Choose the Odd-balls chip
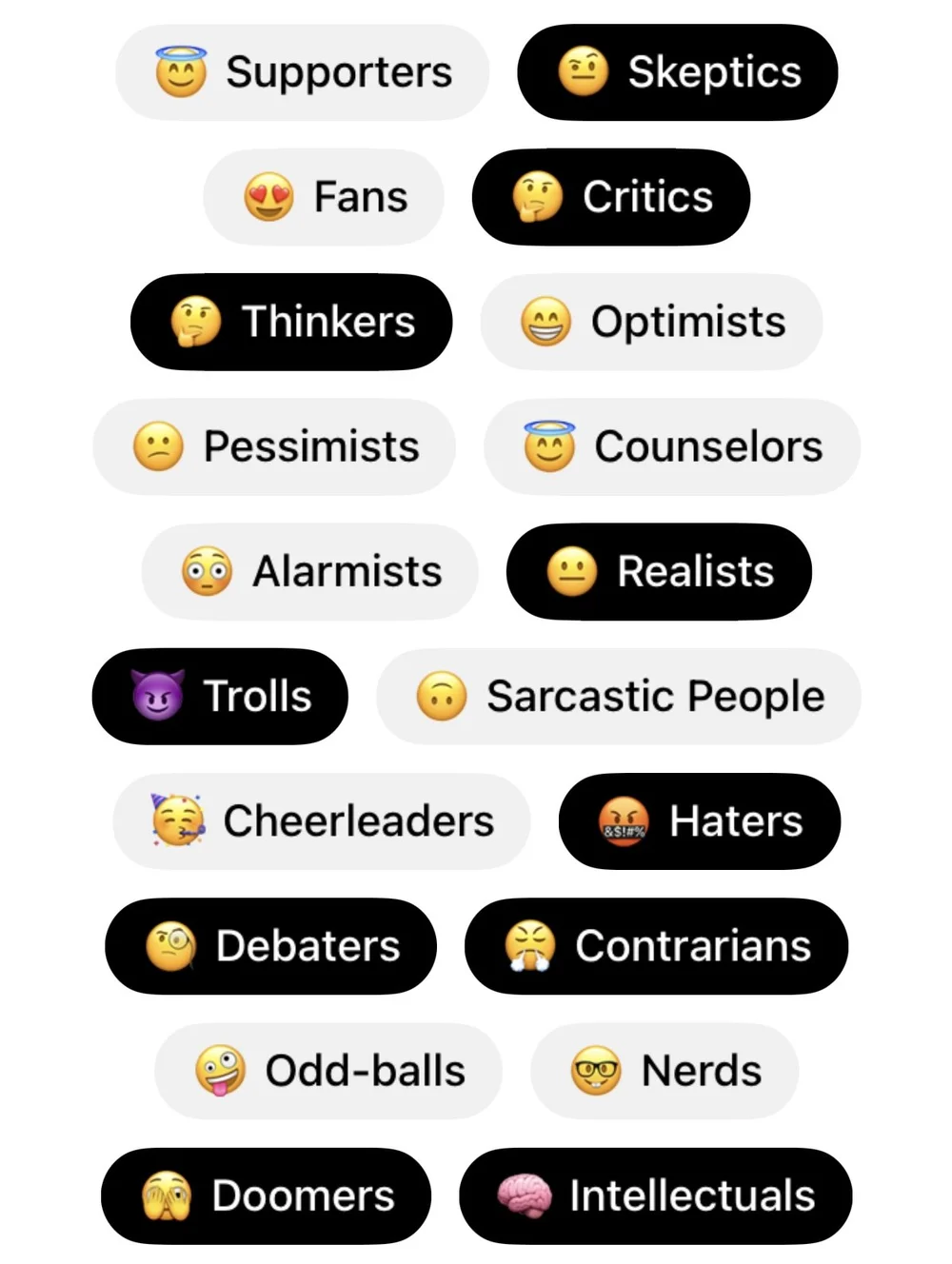 328,1071
